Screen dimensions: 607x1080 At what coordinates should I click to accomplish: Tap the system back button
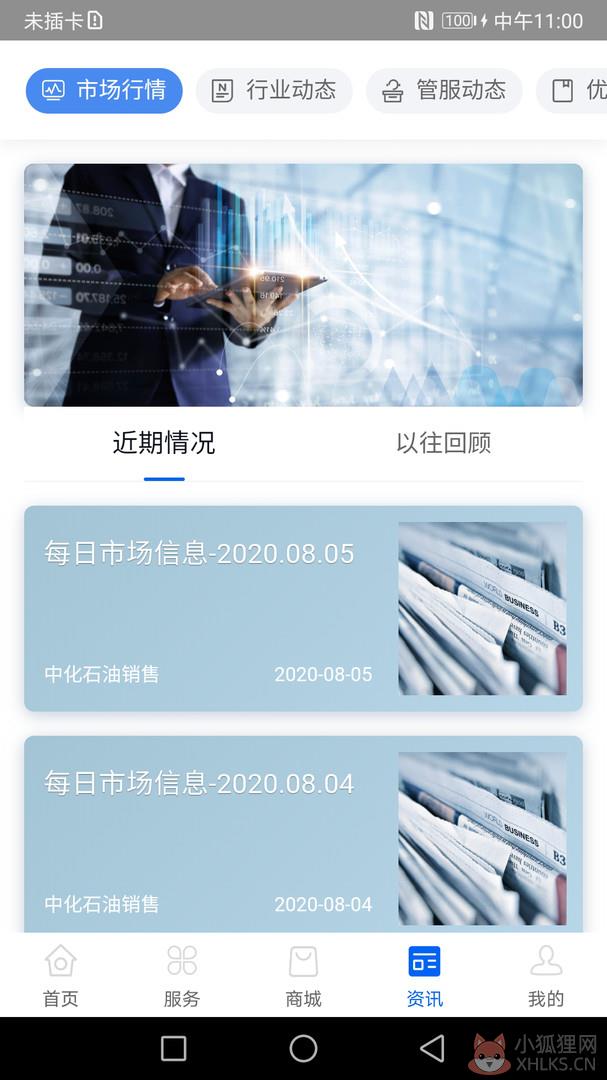(433, 1048)
